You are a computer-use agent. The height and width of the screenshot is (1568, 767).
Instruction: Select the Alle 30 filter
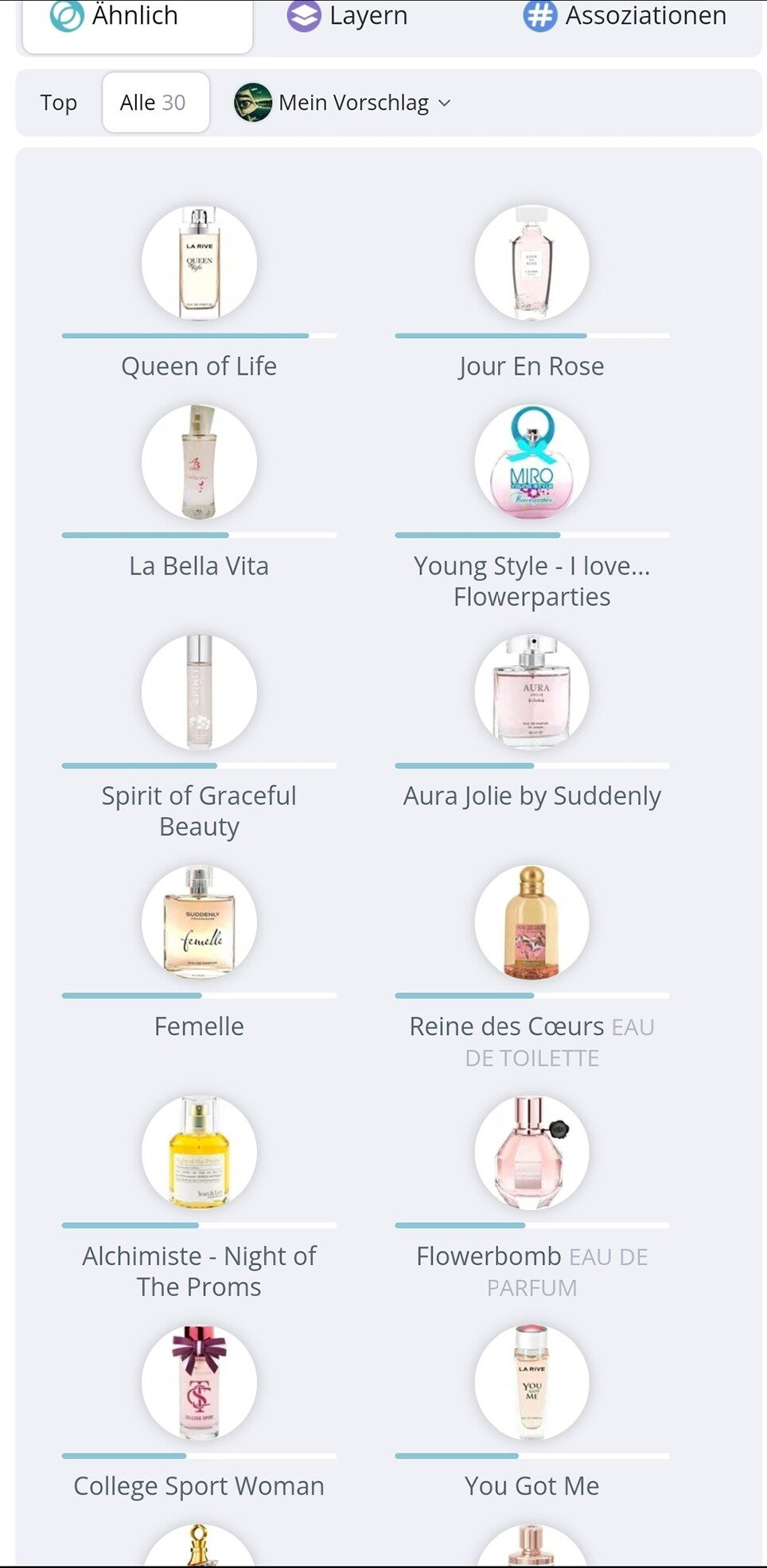pyautogui.click(x=155, y=103)
